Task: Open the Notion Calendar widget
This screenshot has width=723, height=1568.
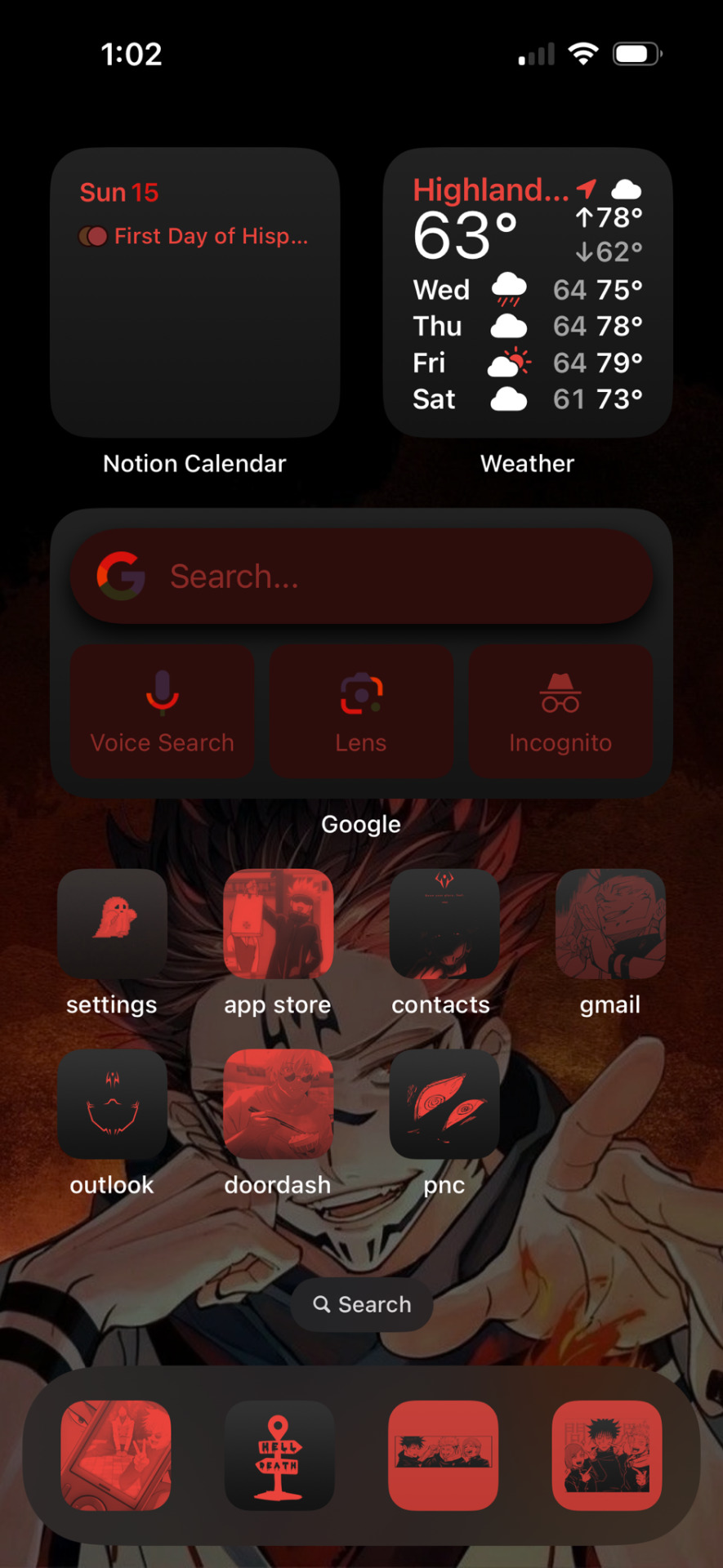Action: pos(194,292)
